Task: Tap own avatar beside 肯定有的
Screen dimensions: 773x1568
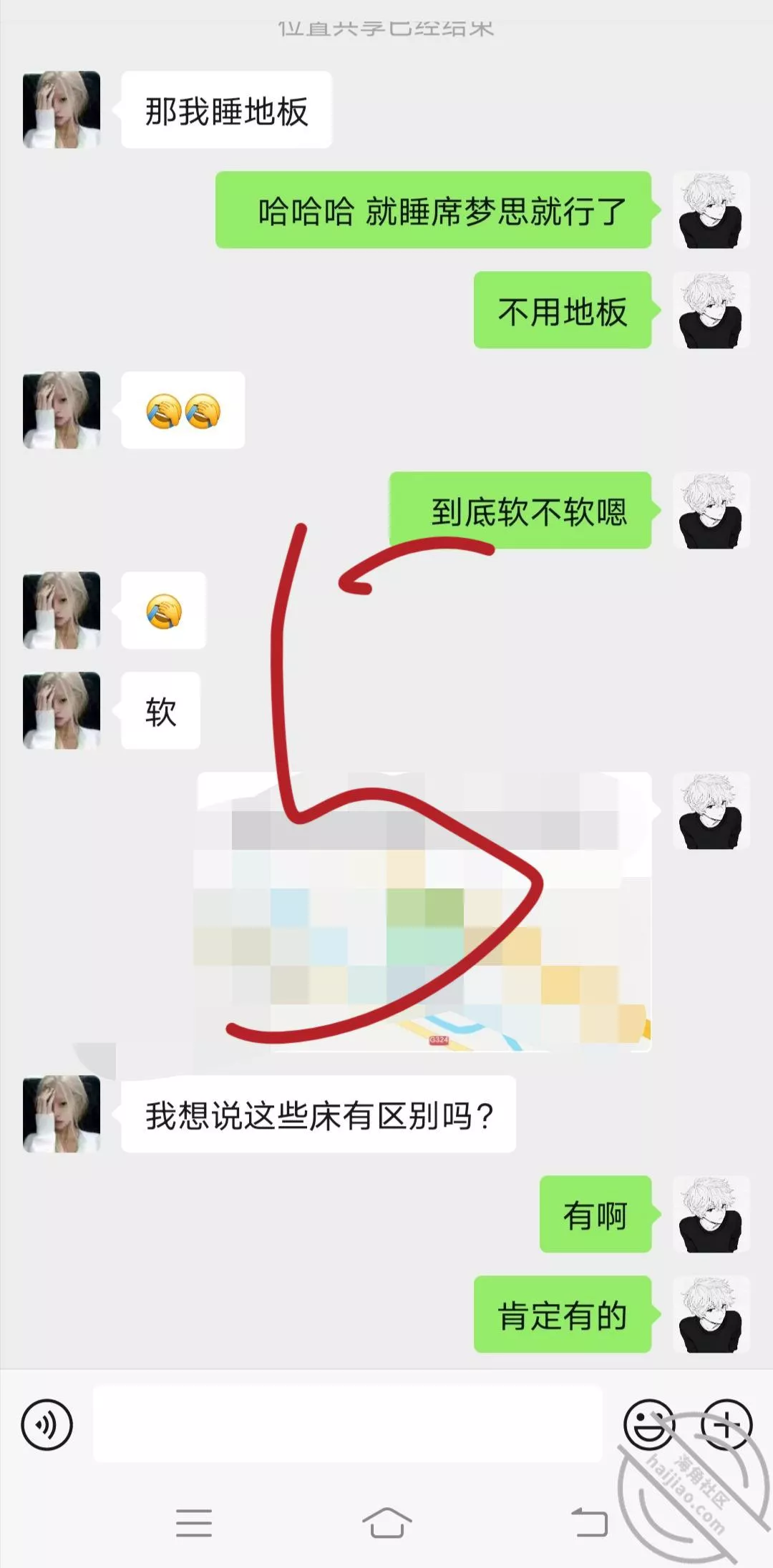Action: click(711, 1314)
